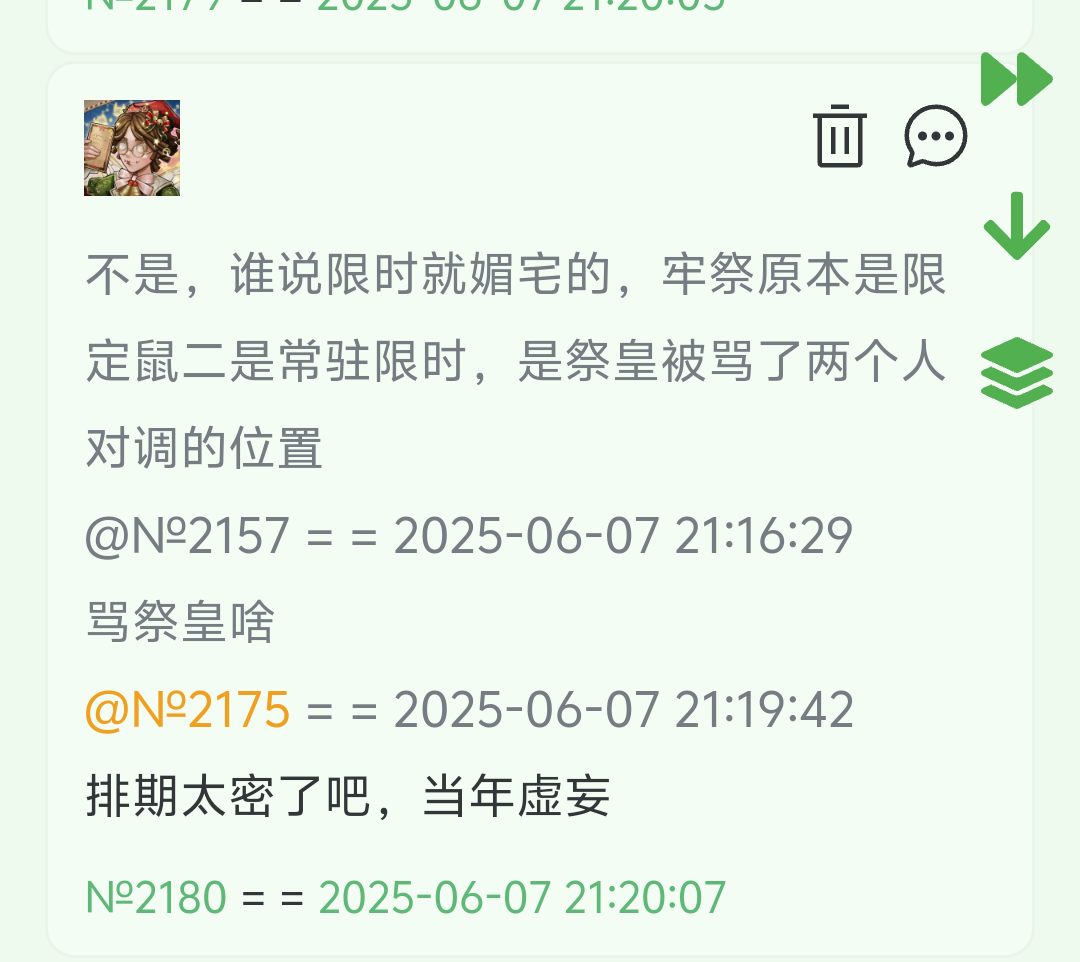Reply to post №2180 via speech bubble
The width and height of the screenshot is (1080, 962).
[935, 136]
